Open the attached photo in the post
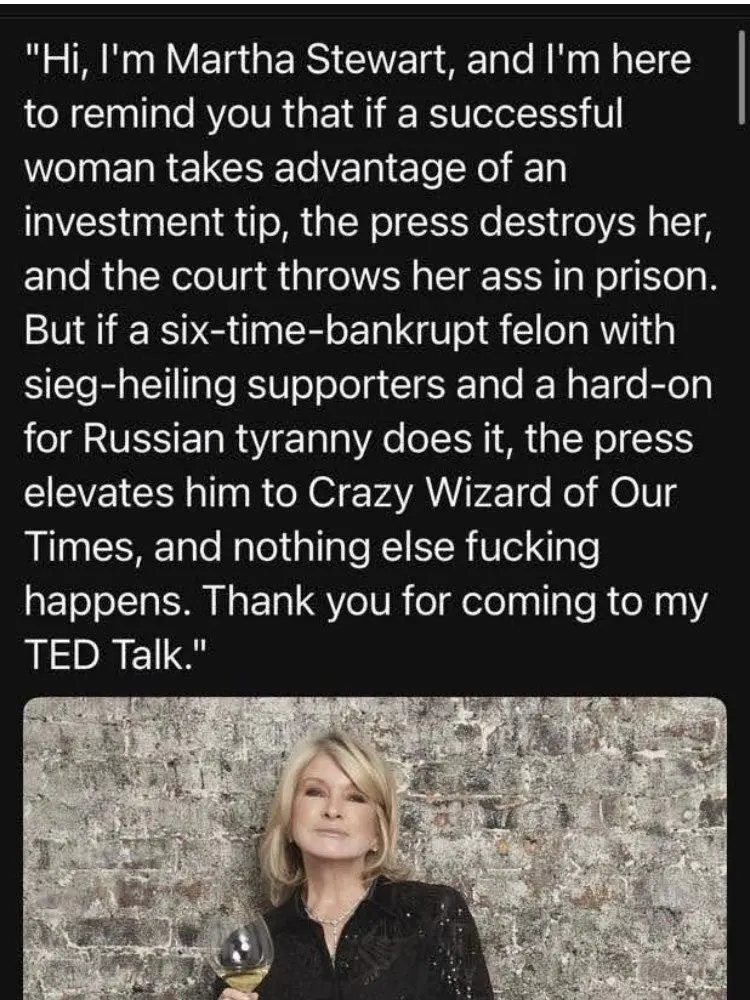The image size is (750, 1000). pos(374,848)
